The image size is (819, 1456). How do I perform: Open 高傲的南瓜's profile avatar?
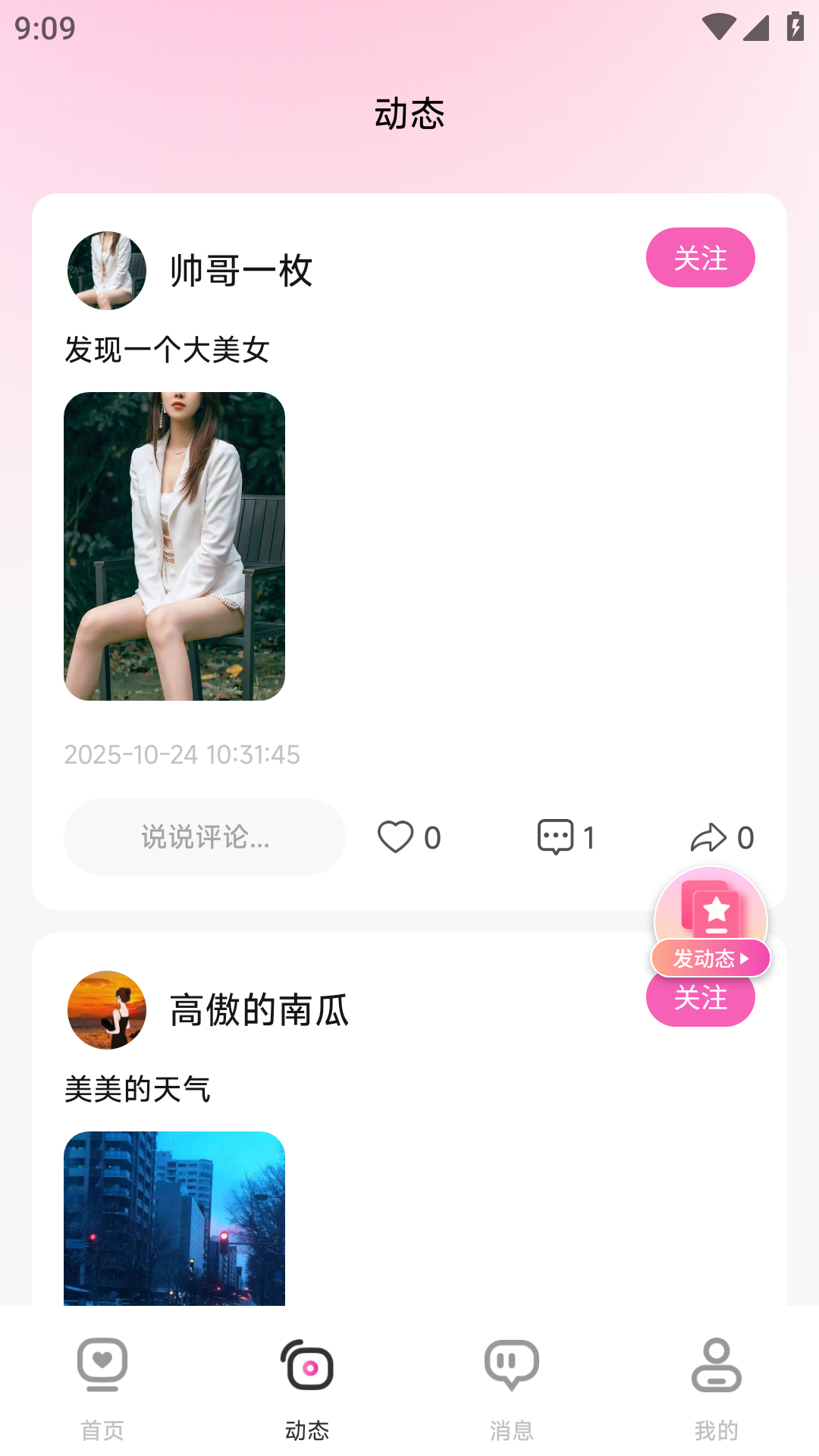click(x=106, y=1009)
